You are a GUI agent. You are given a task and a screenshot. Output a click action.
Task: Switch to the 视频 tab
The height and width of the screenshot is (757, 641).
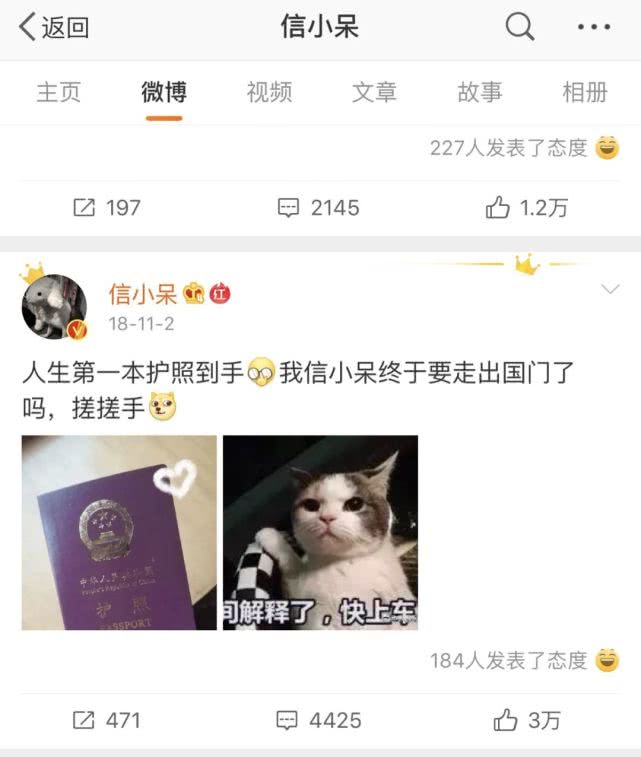point(269,93)
